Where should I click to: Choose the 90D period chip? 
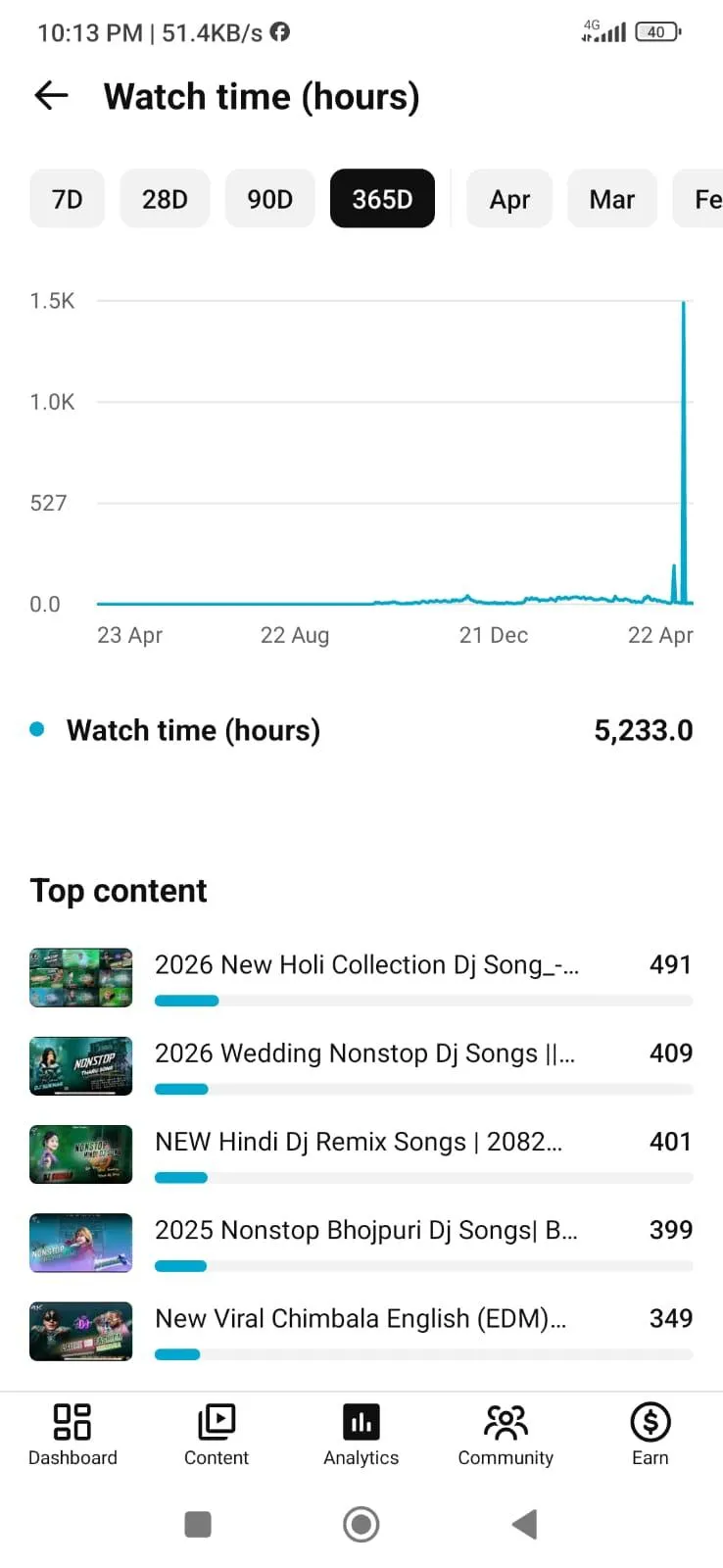pos(269,199)
